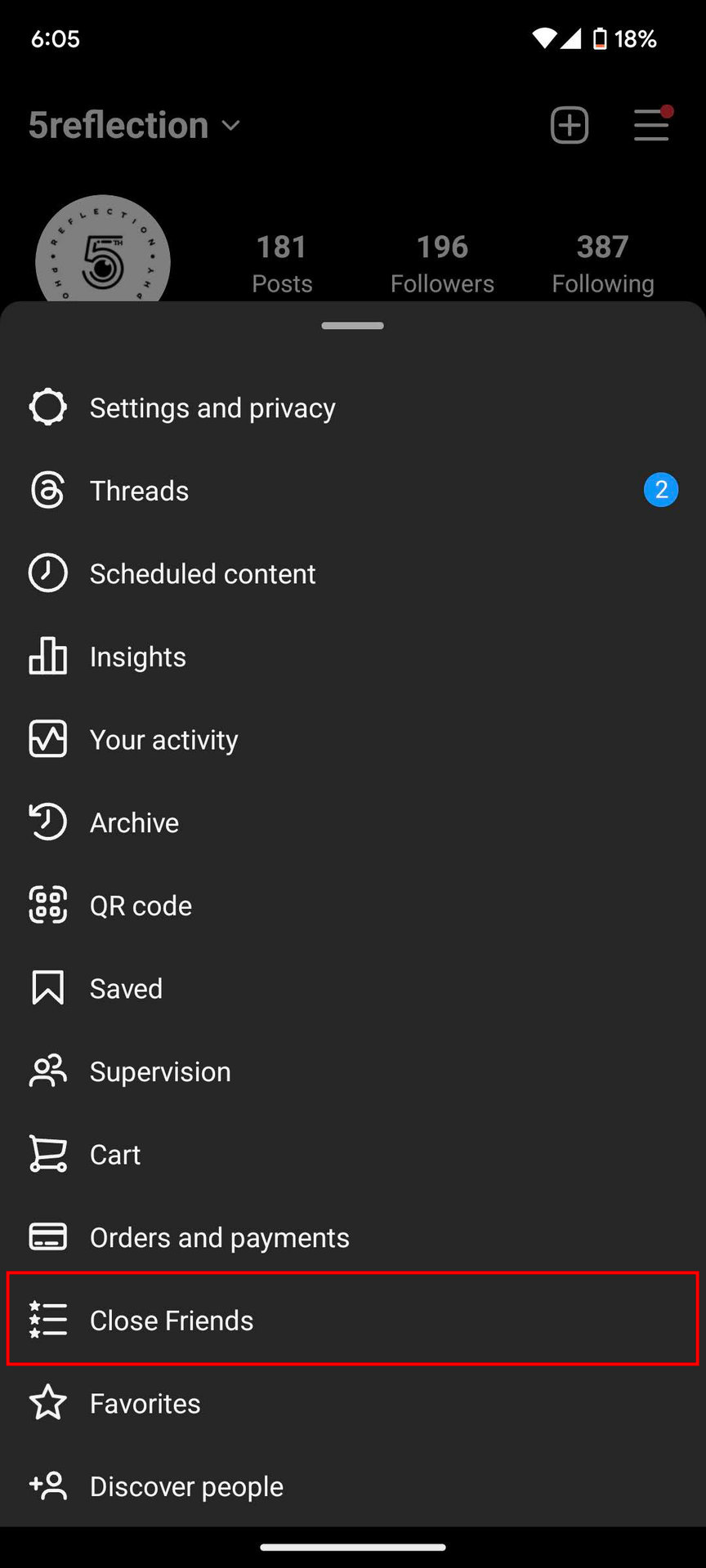
Task: Go to Your activity
Action: pos(163,740)
